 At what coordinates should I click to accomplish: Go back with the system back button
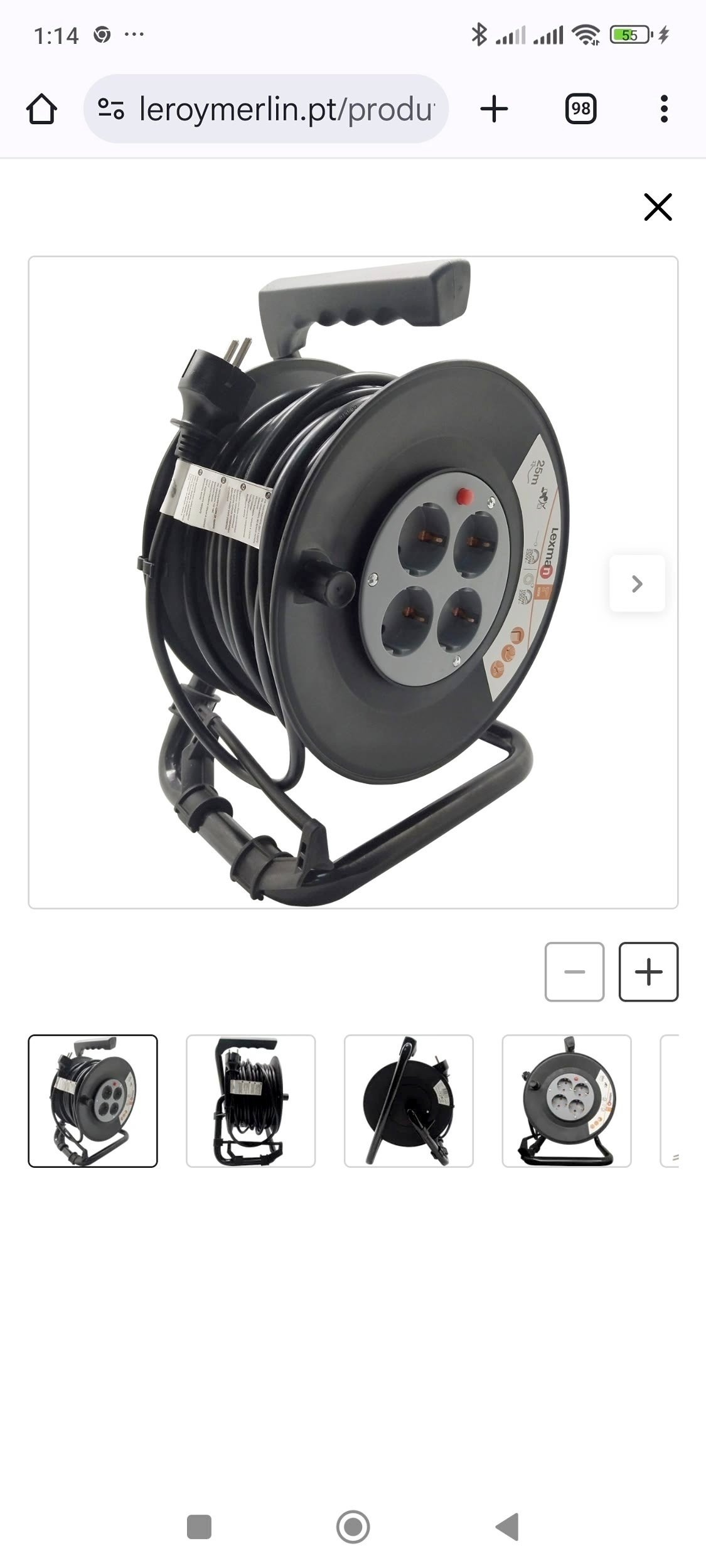pos(508,1527)
